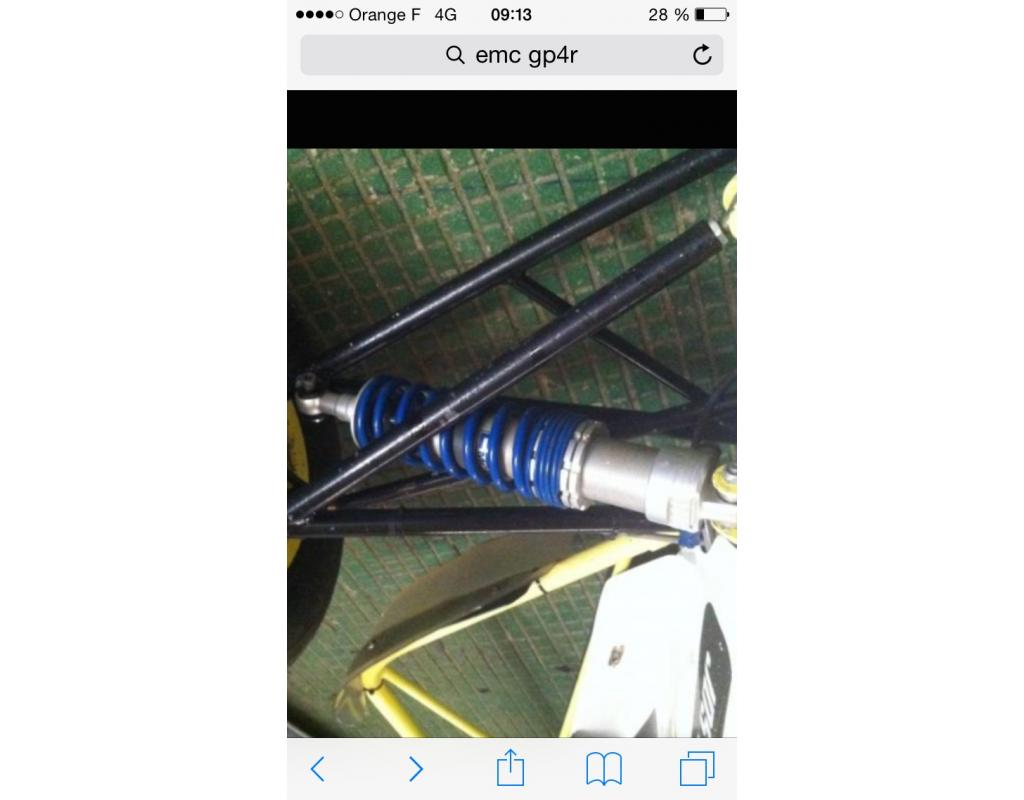Reload the current page
The image size is (1024, 800).
pyautogui.click(x=702, y=55)
